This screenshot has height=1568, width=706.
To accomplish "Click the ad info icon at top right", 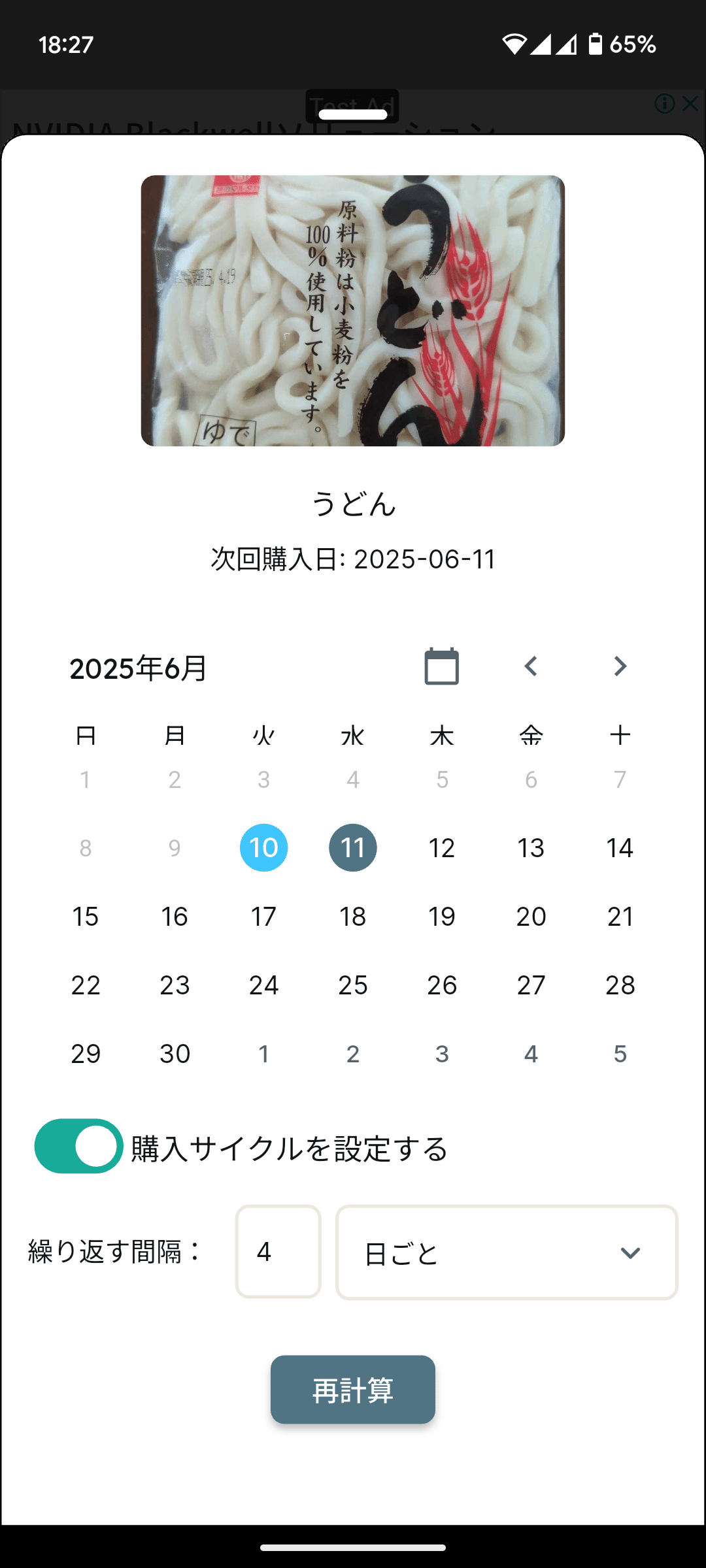I will pos(665,104).
